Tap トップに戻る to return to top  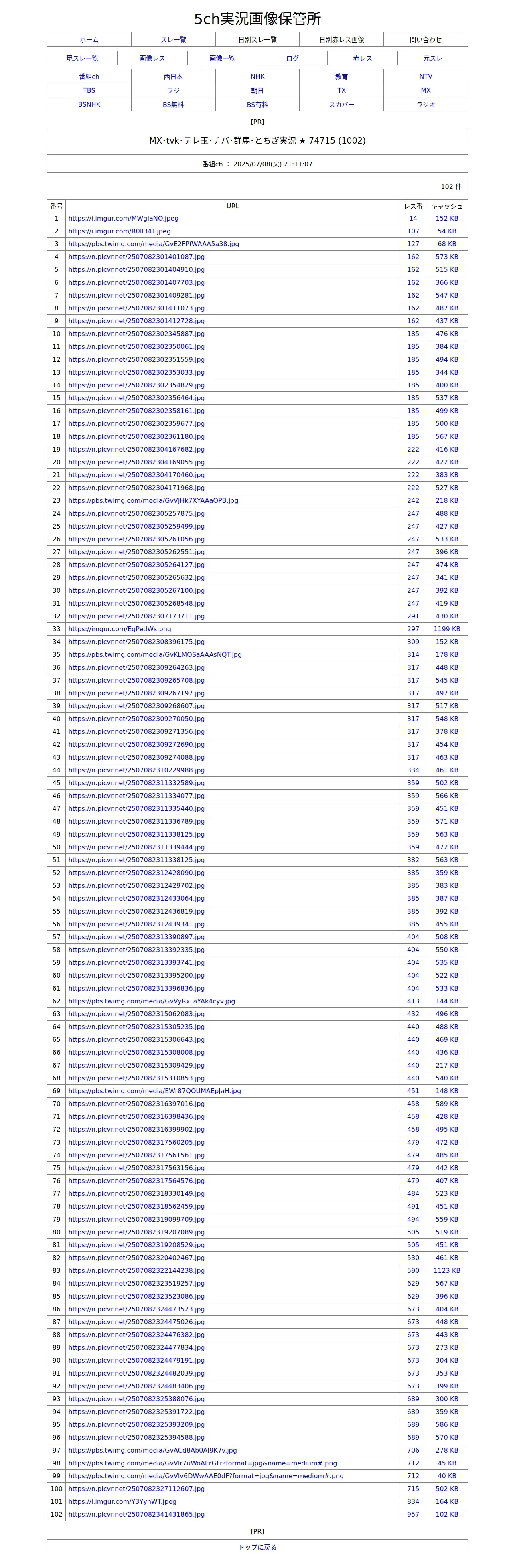pyautogui.click(x=257, y=1547)
